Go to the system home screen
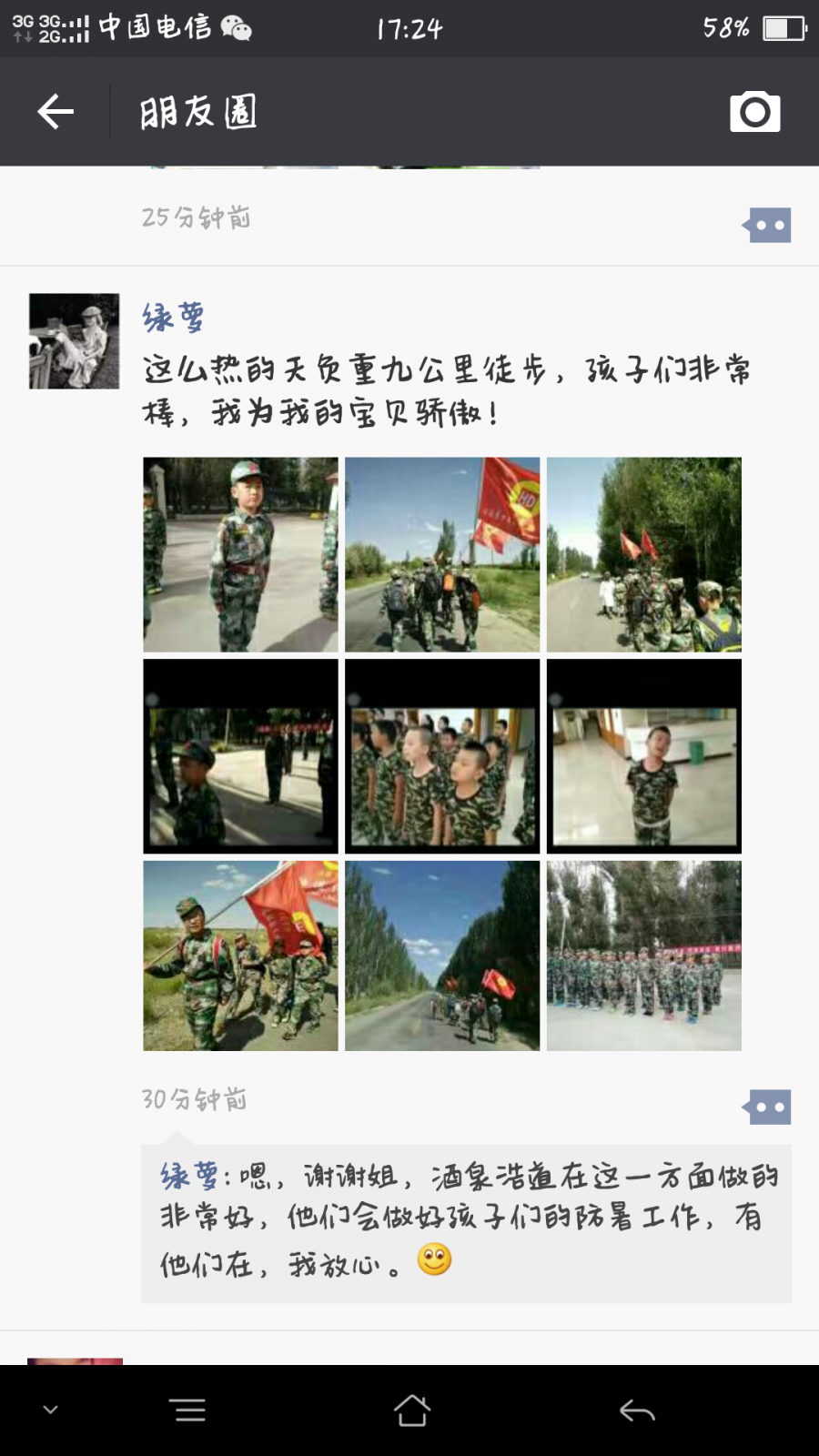The width and height of the screenshot is (819, 1456). [411, 1410]
